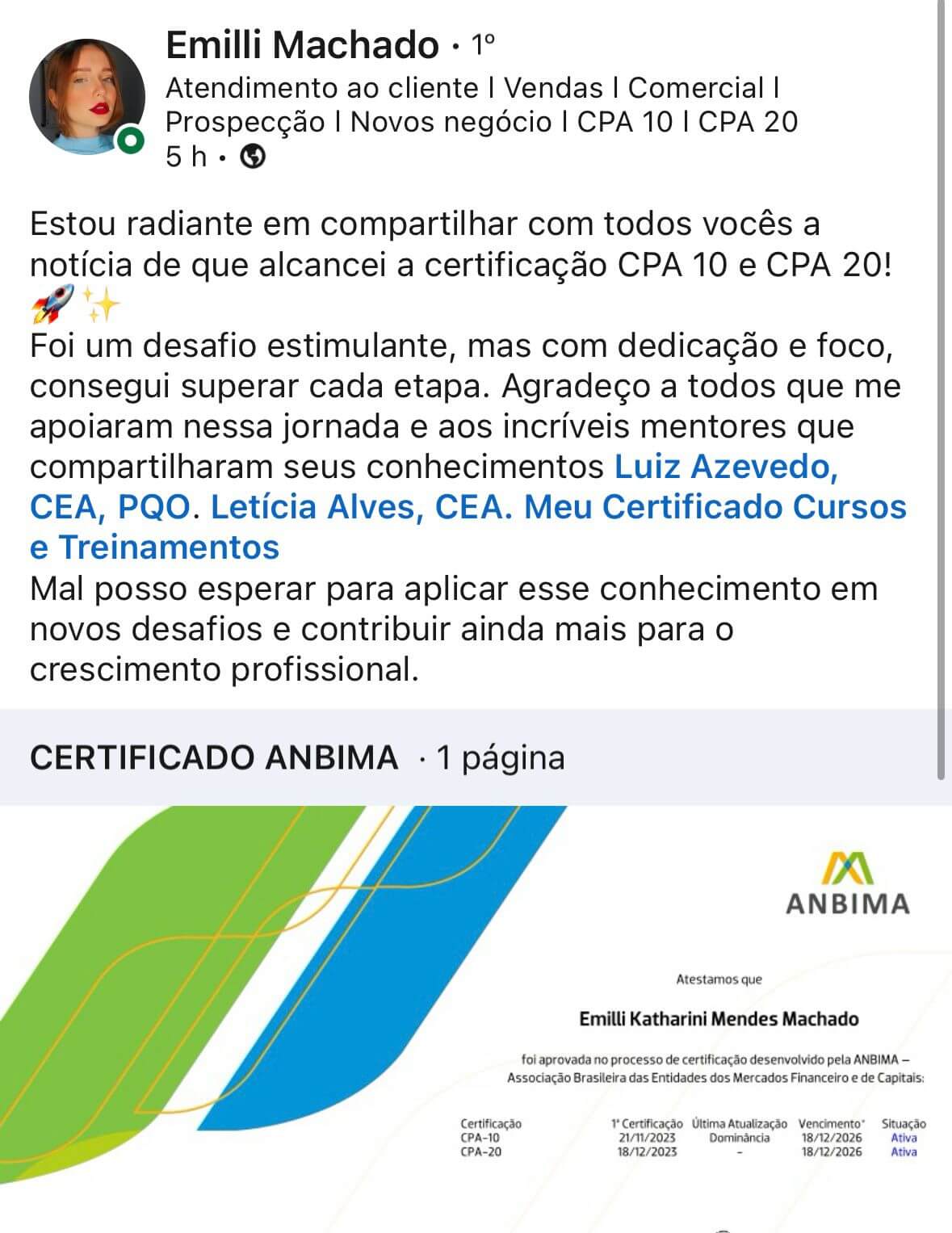Click the 1º connection degree indicator
Image resolution: width=952 pixels, height=1233 pixels.
pyautogui.click(x=481, y=43)
